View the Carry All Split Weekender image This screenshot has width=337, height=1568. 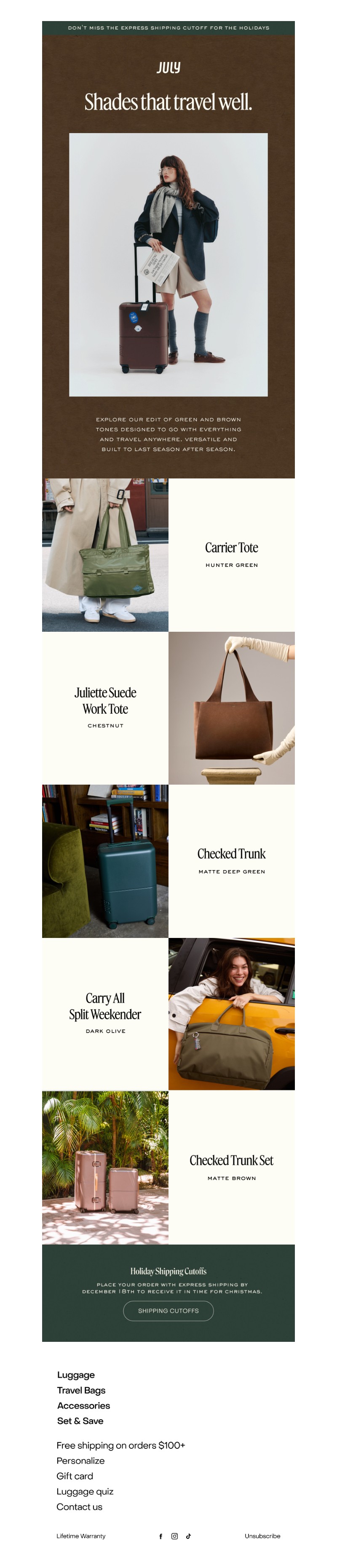[x=231, y=1014]
